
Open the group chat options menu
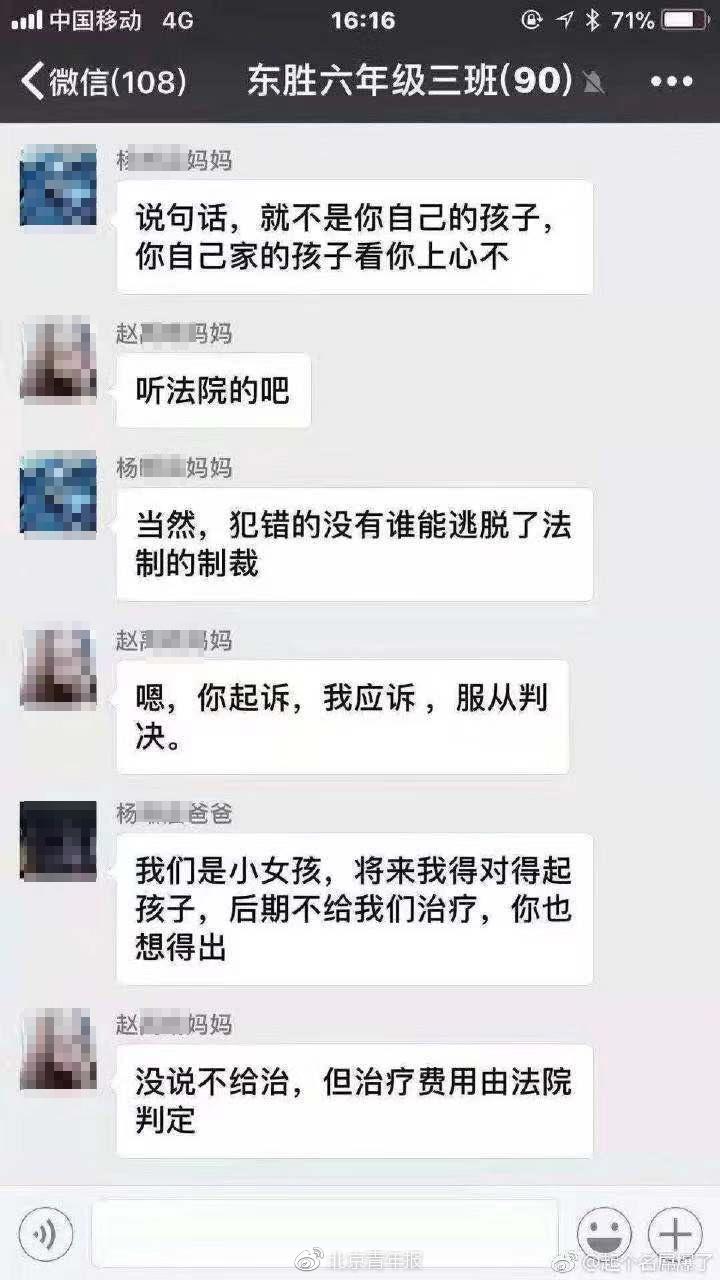672,82
